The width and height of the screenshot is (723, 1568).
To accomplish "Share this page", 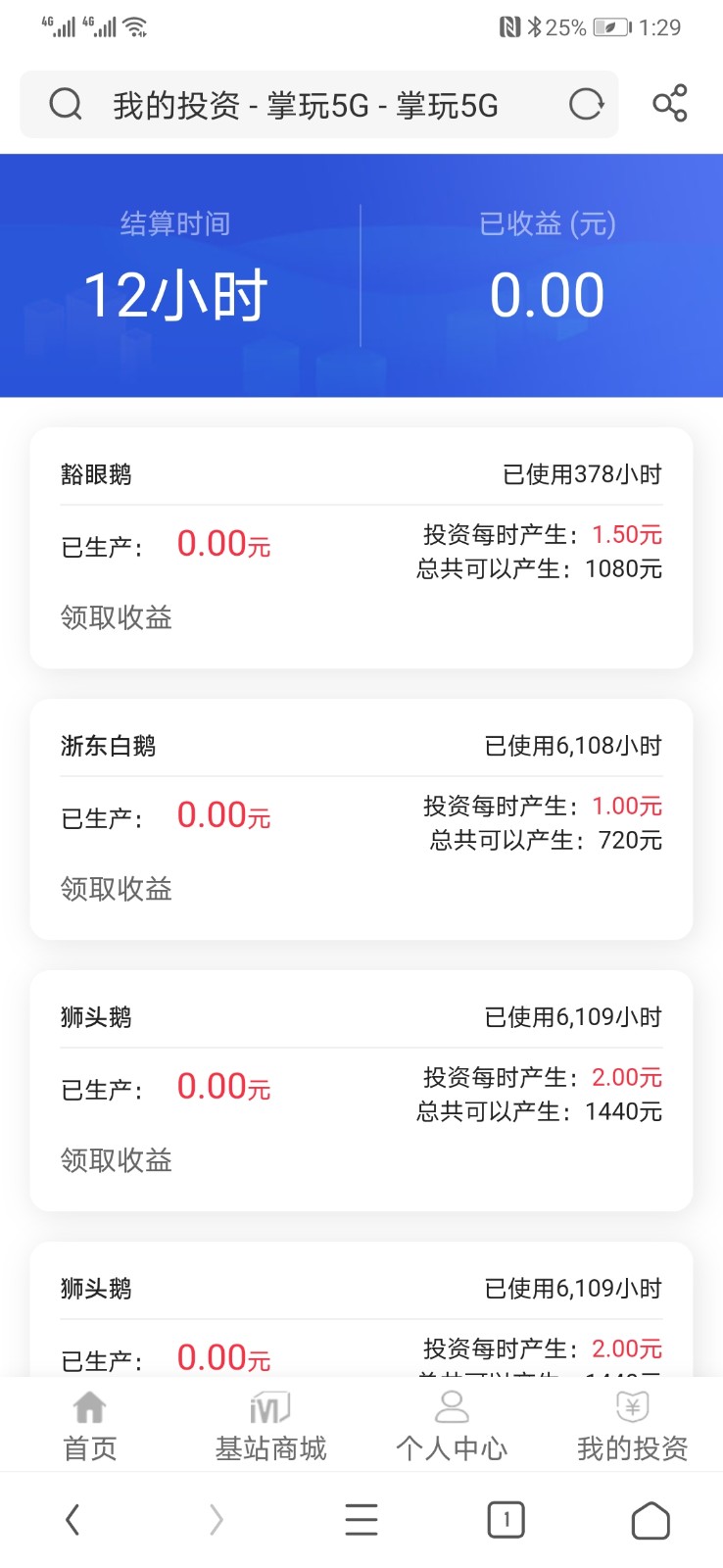I will 670,104.
